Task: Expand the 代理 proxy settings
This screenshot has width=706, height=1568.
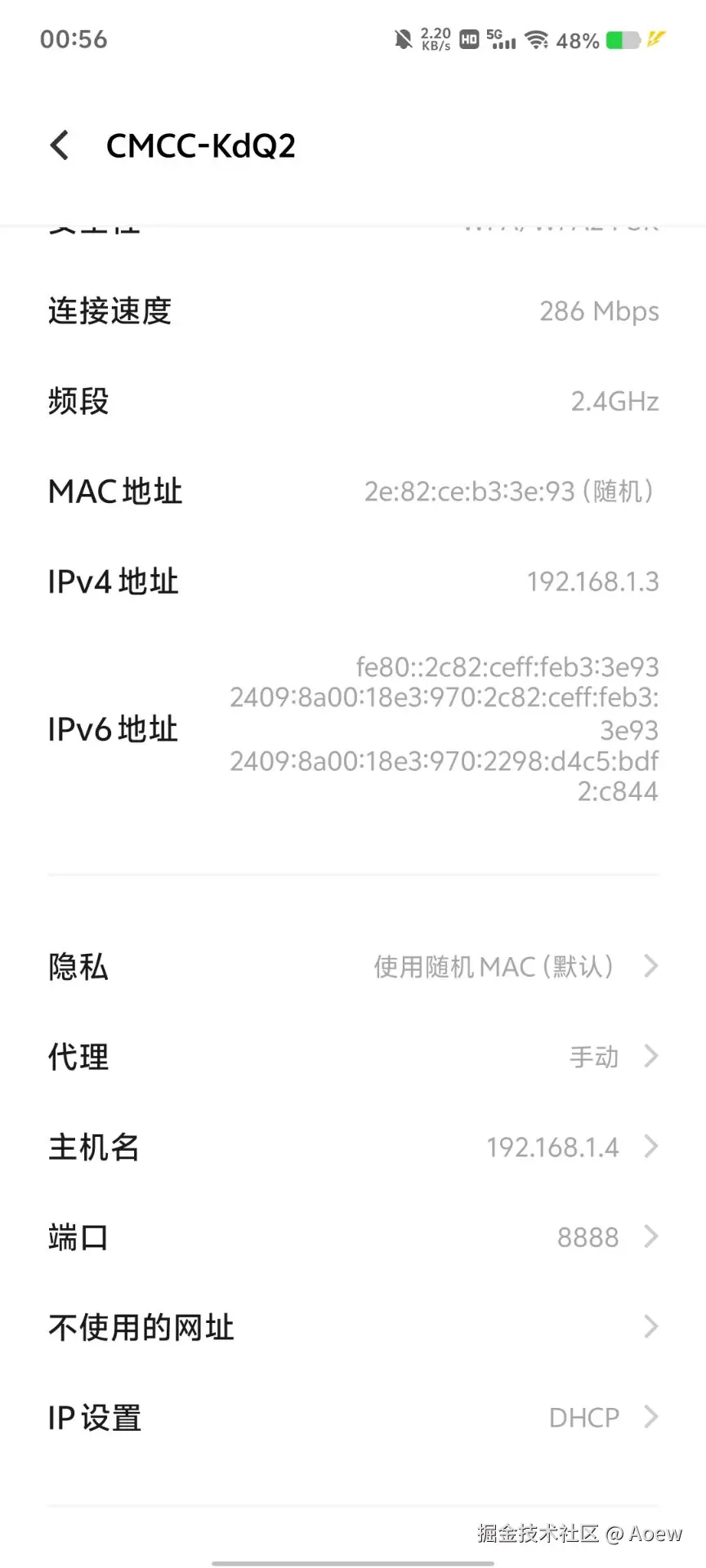Action: [353, 1057]
